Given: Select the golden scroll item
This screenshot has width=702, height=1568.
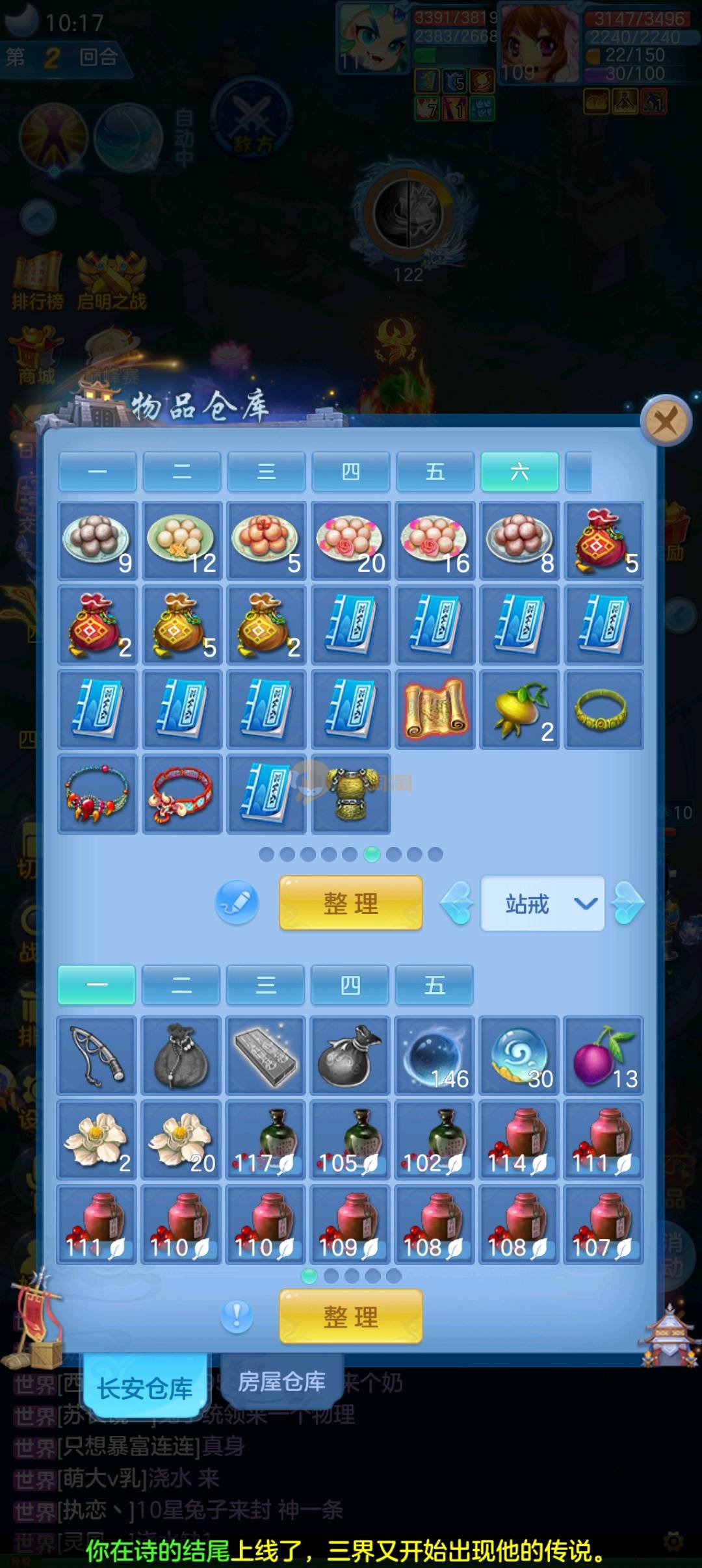Looking at the screenshot, I should 435,709.
